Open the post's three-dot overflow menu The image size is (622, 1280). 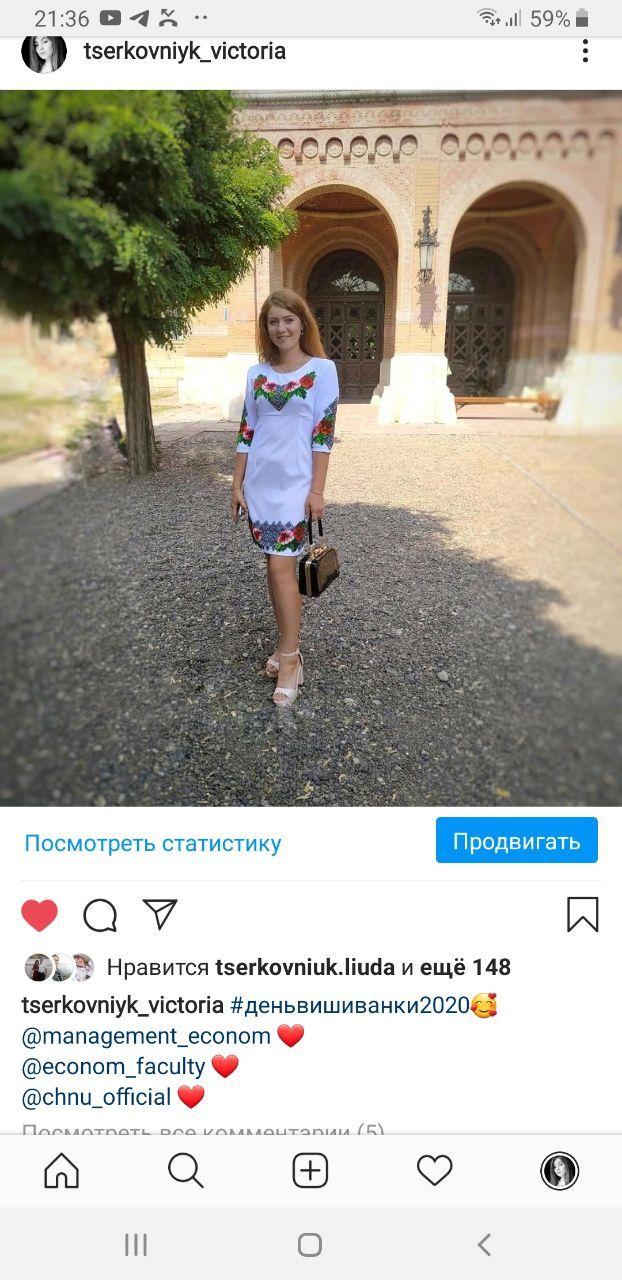(585, 51)
